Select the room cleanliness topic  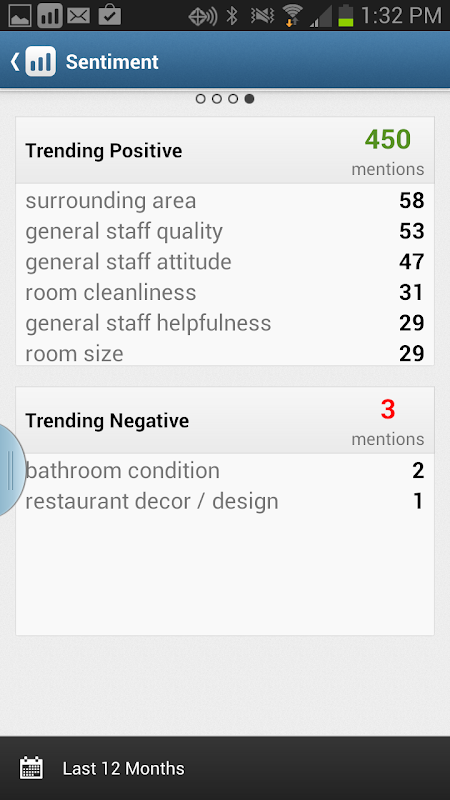point(225,292)
